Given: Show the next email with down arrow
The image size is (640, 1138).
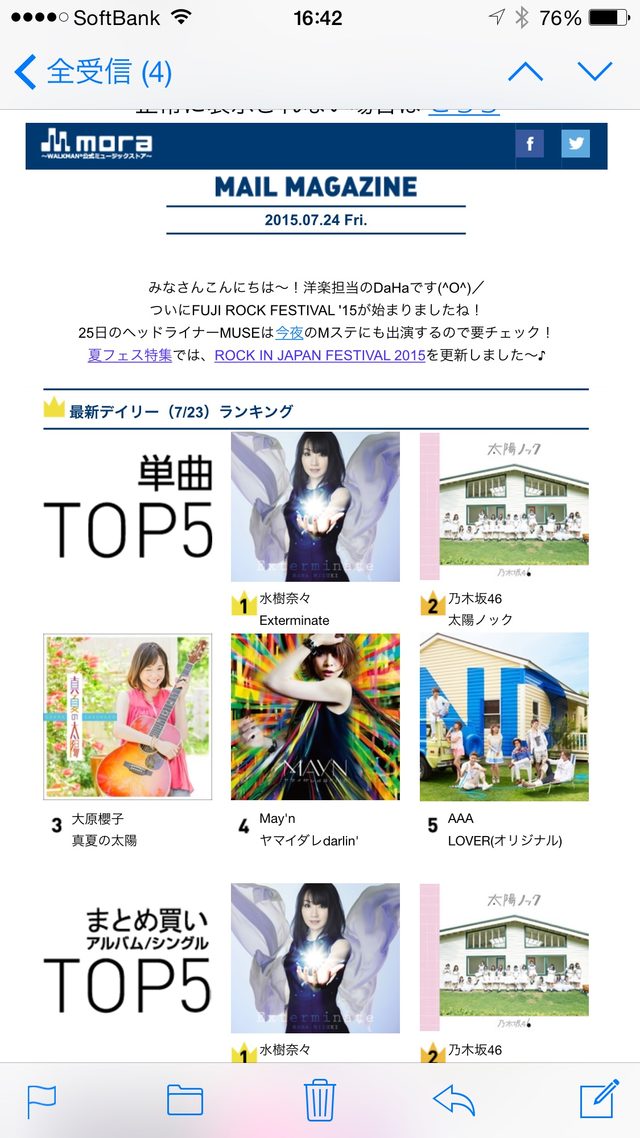Looking at the screenshot, I should point(595,72).
